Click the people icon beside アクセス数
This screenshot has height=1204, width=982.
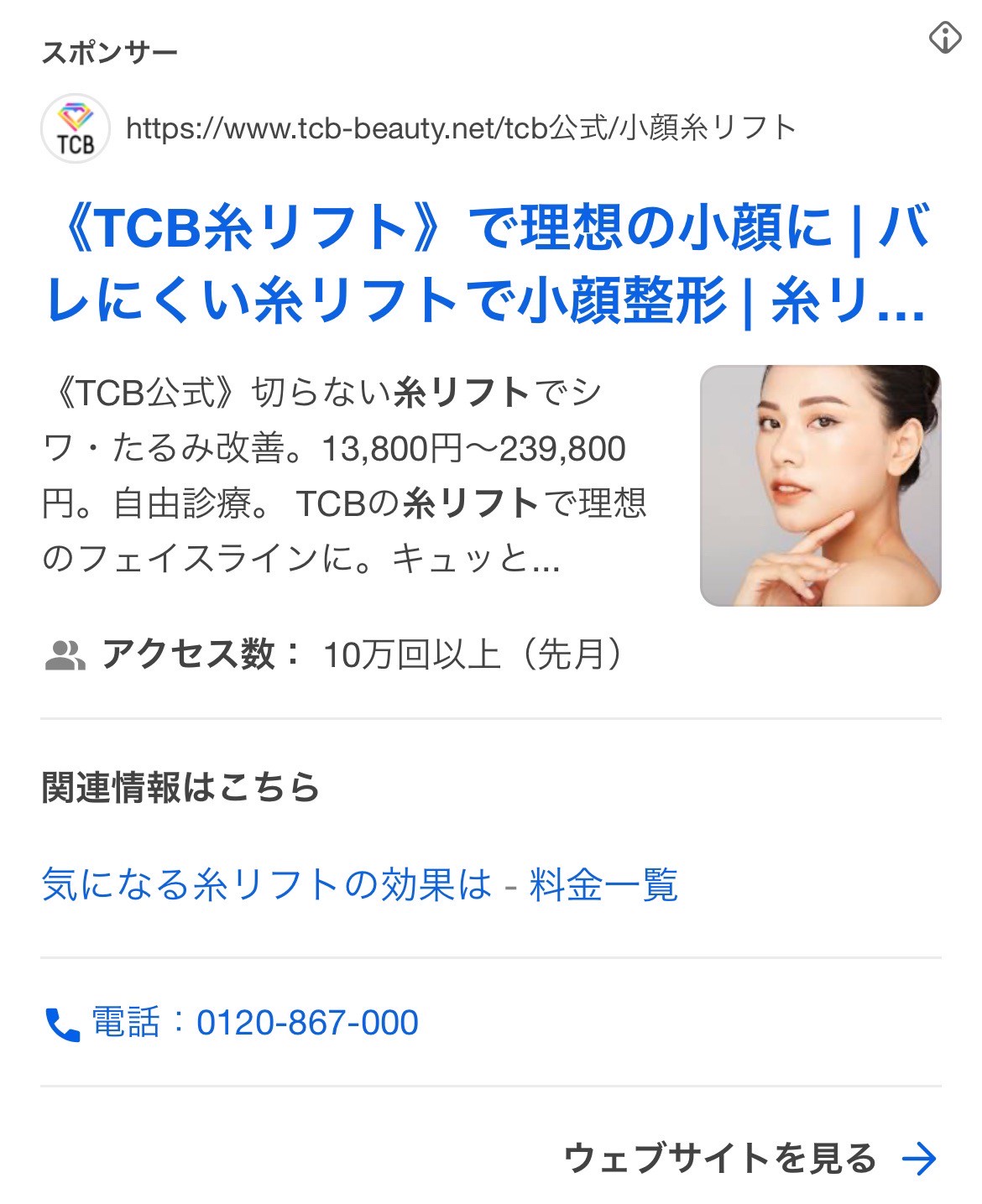point(66,657)
